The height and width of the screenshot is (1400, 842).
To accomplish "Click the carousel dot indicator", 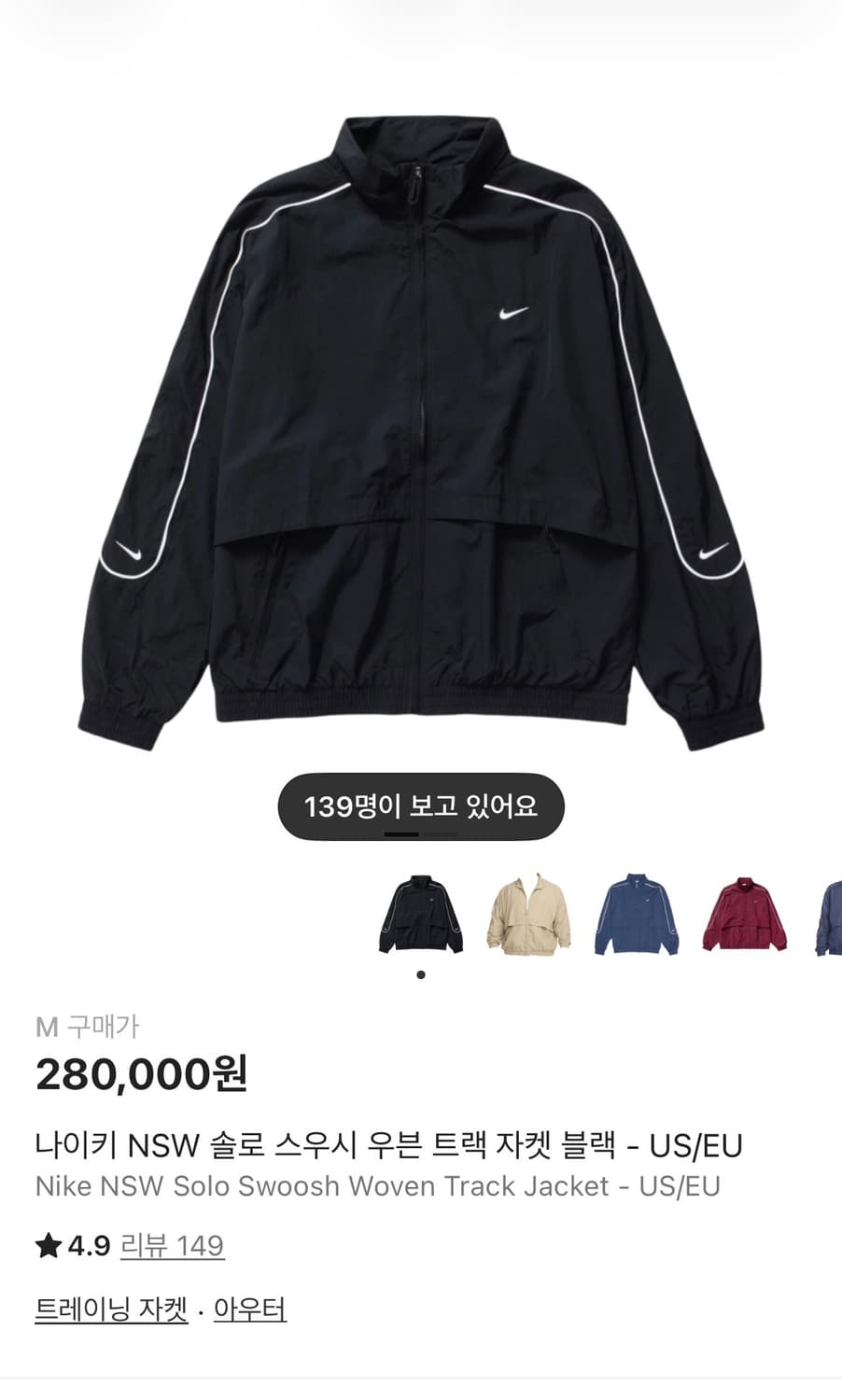I will (421, 976).
